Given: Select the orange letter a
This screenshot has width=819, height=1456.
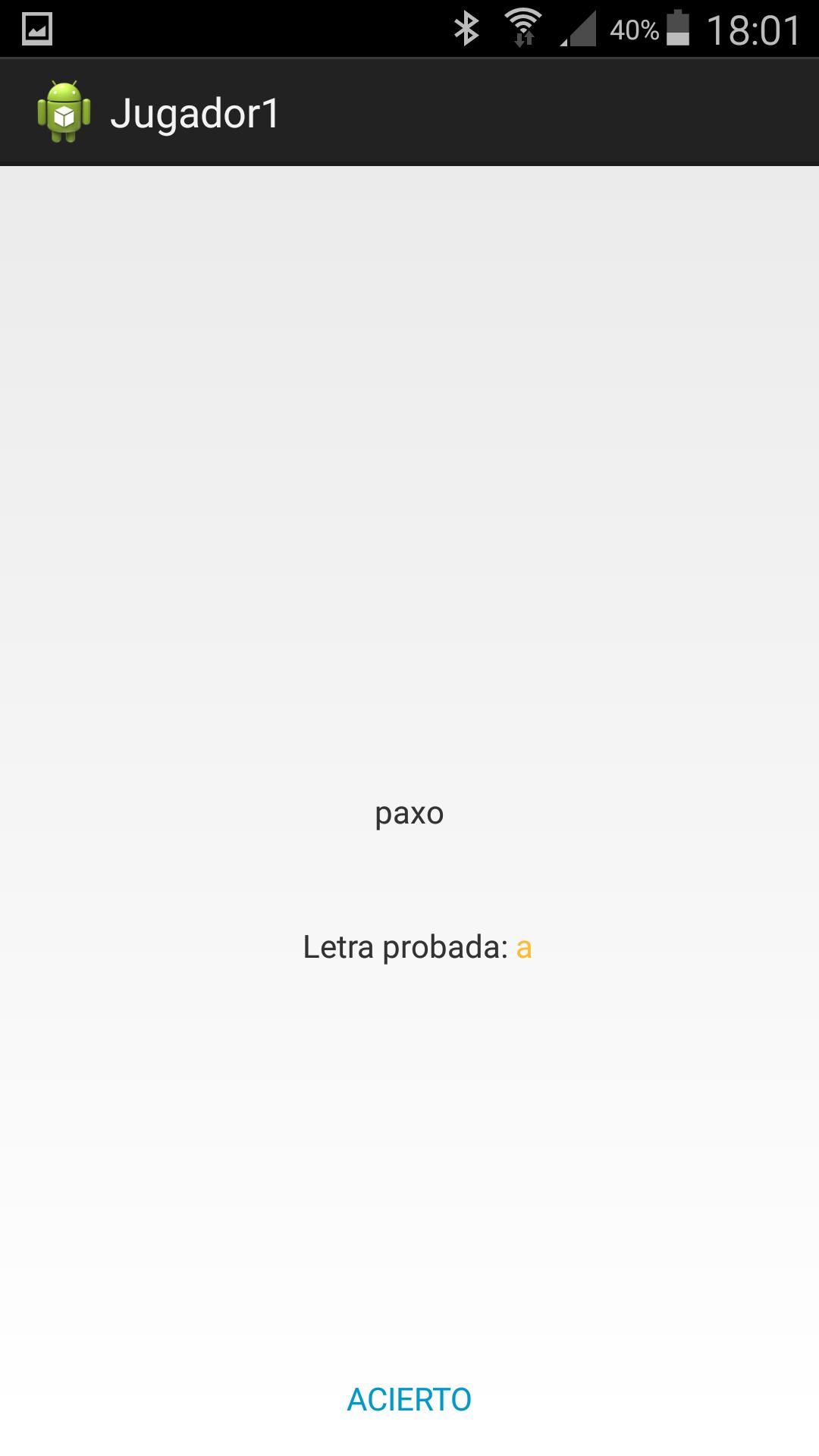Looking at the screenshot, I should 525,947.
